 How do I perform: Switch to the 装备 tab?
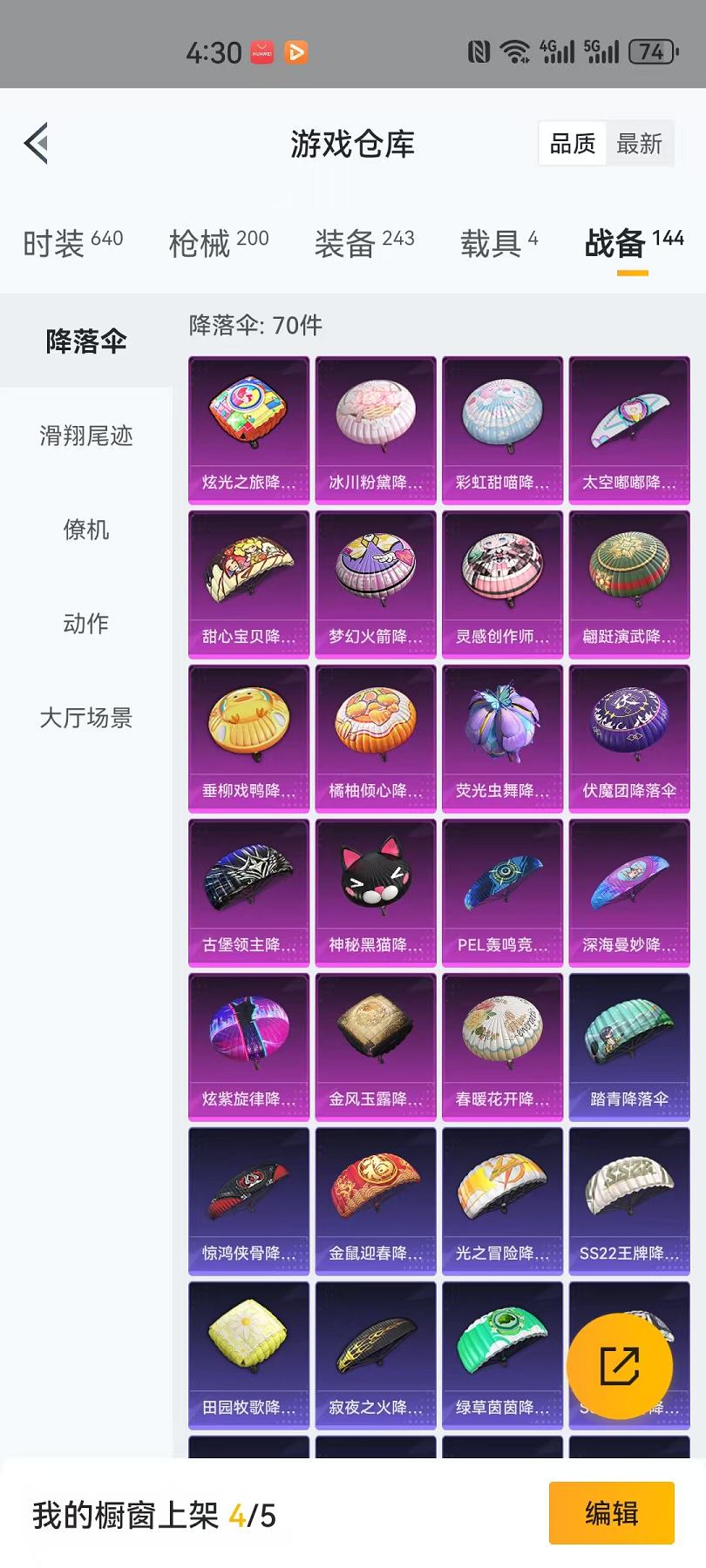(364, 242)
